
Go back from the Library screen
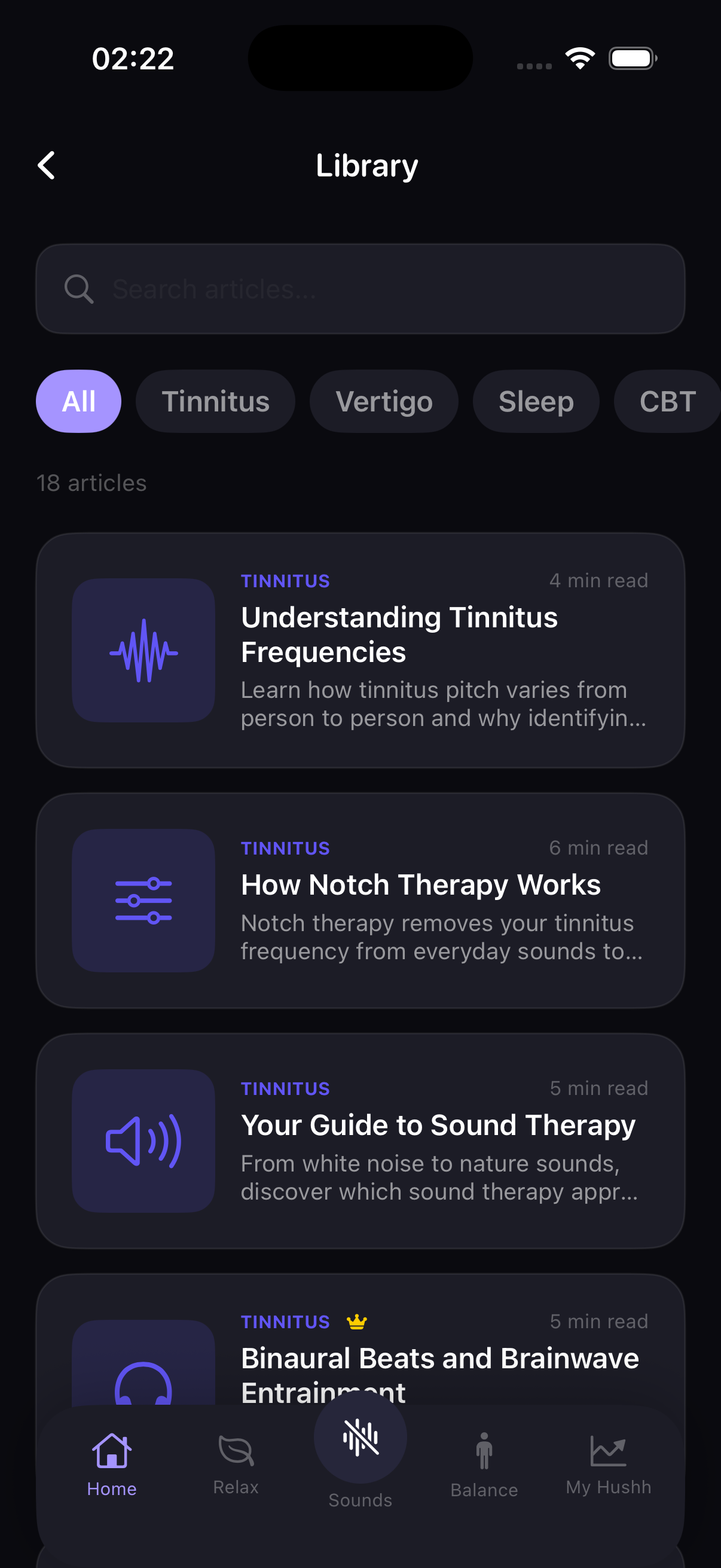pyautogui.click(x=47, y=166)
